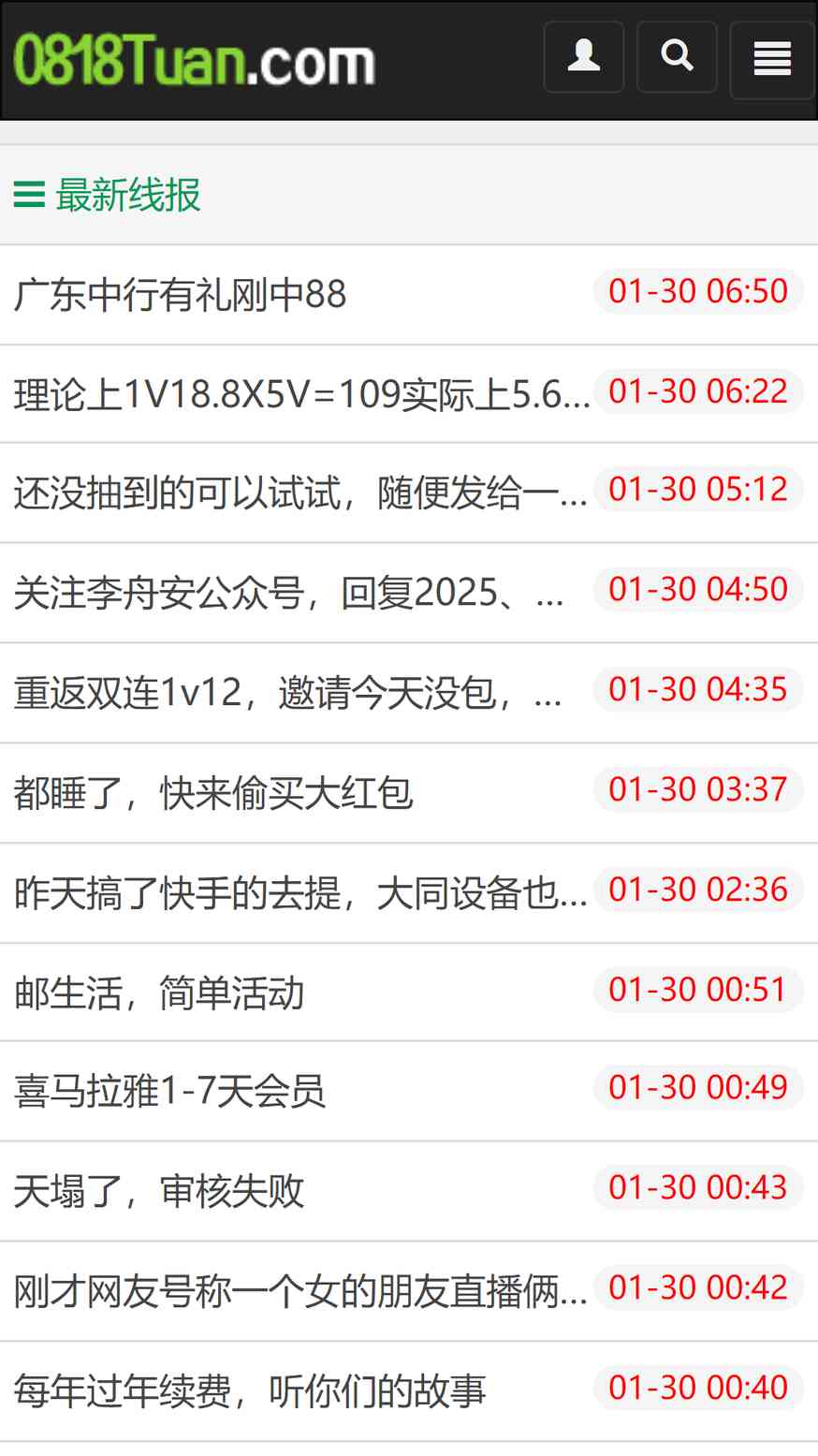Open post 理论上1V18.8X5V=109
818x1456 pixels.
302,394
